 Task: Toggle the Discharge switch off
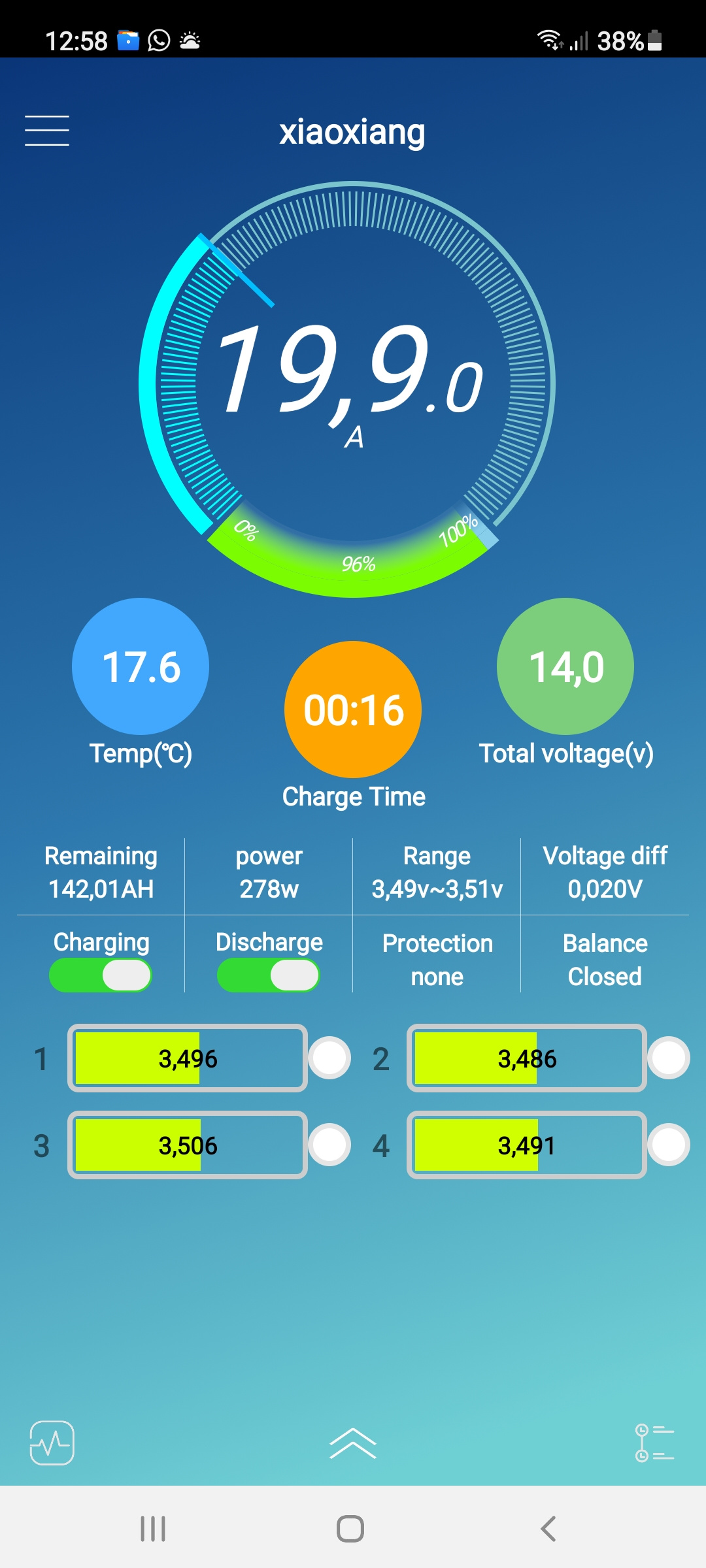(x=269, y=975)
